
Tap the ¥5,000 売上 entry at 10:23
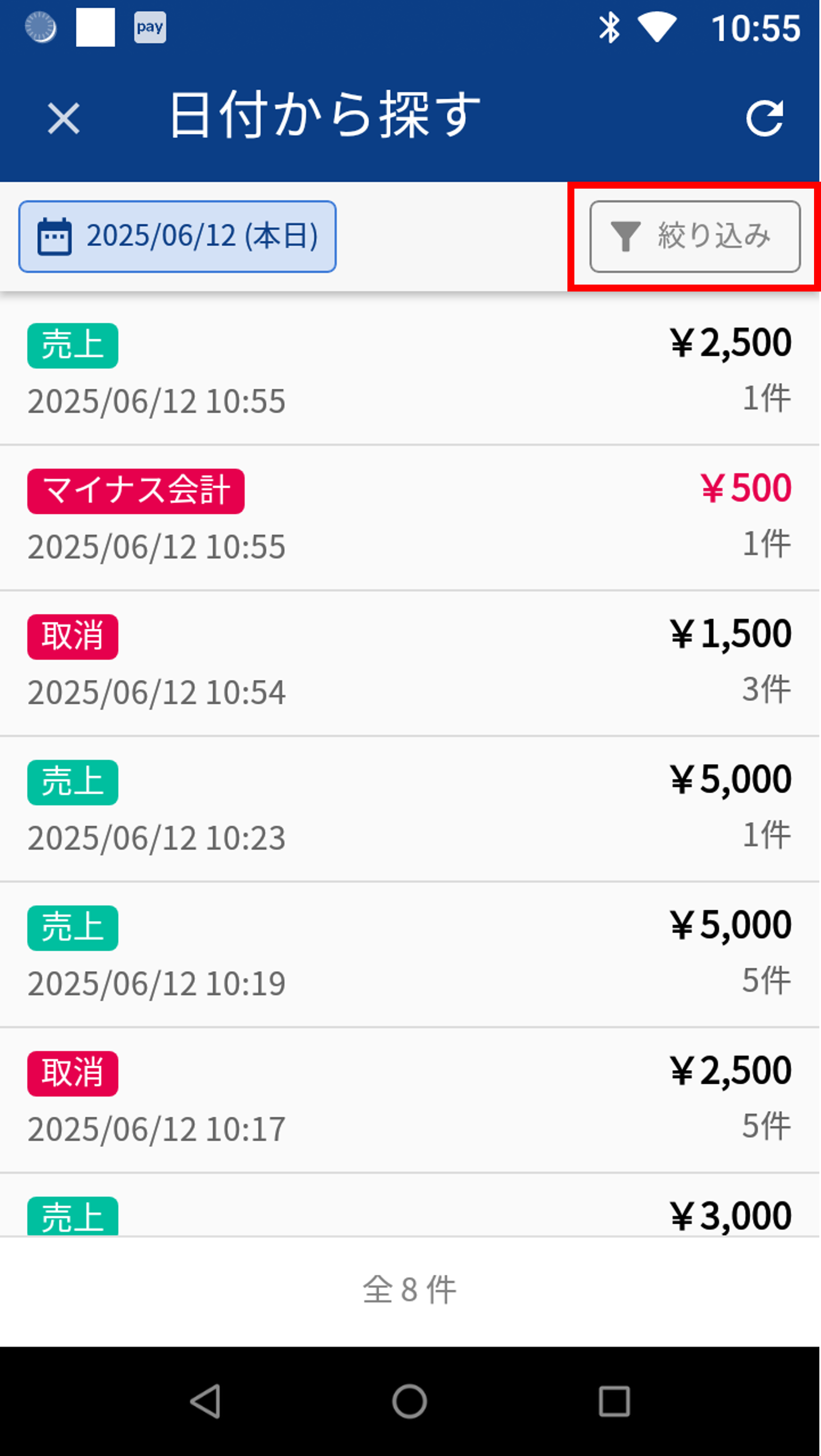click(x=410, y=808)
